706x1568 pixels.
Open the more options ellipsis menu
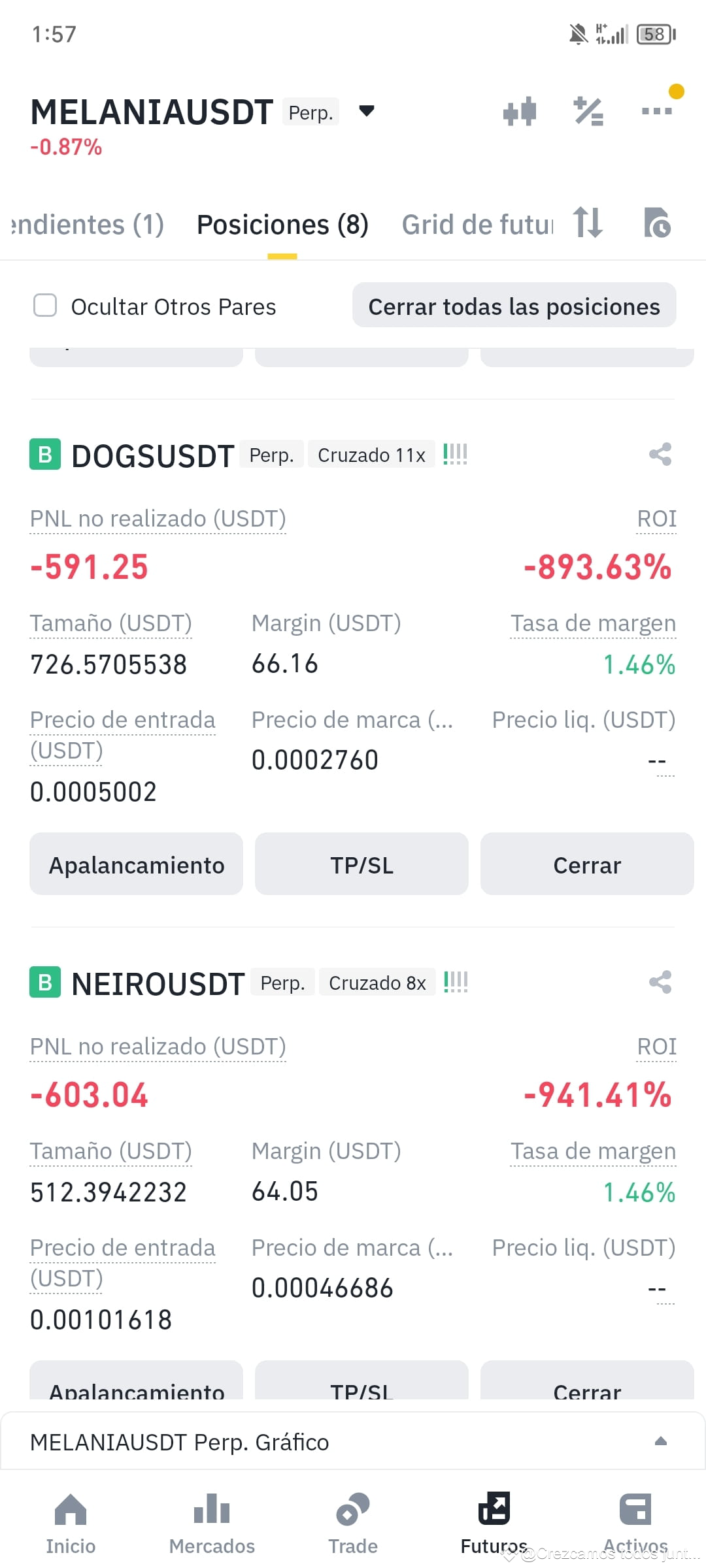coord(656,112)
